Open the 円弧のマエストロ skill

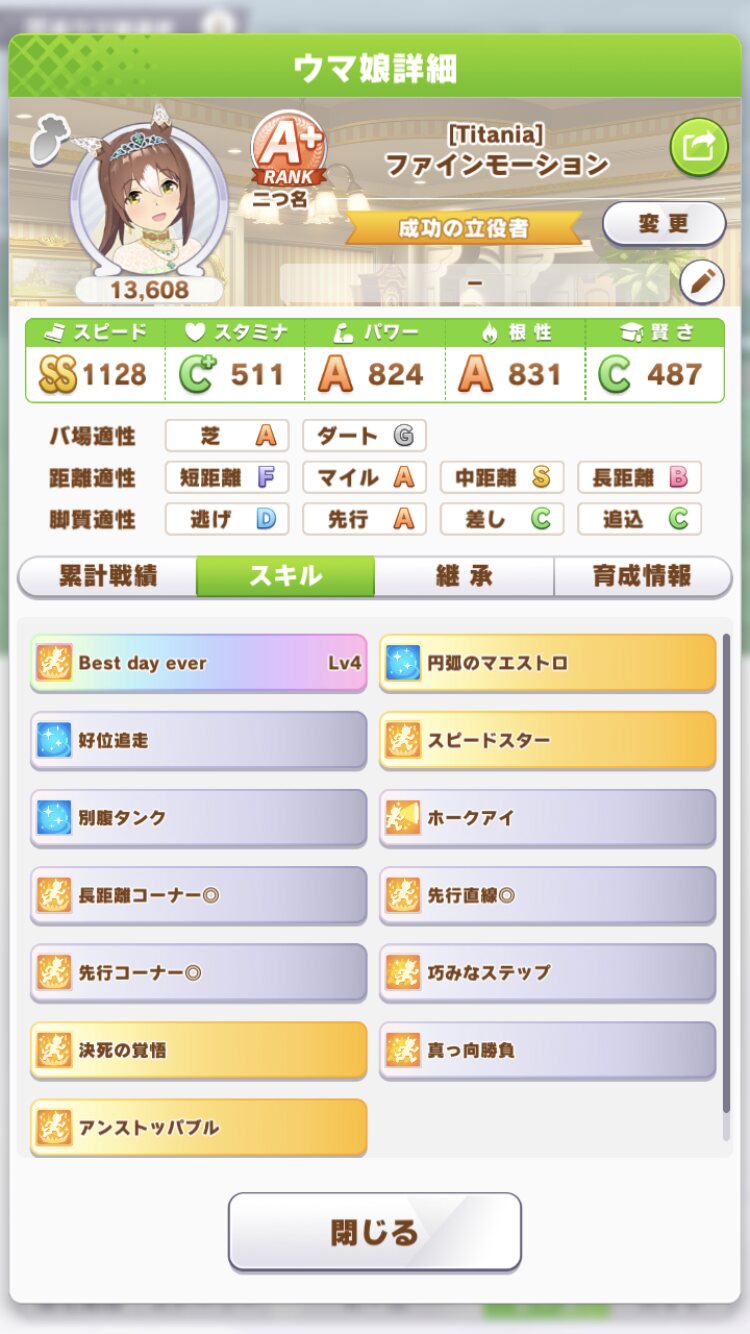click(547, 662)
